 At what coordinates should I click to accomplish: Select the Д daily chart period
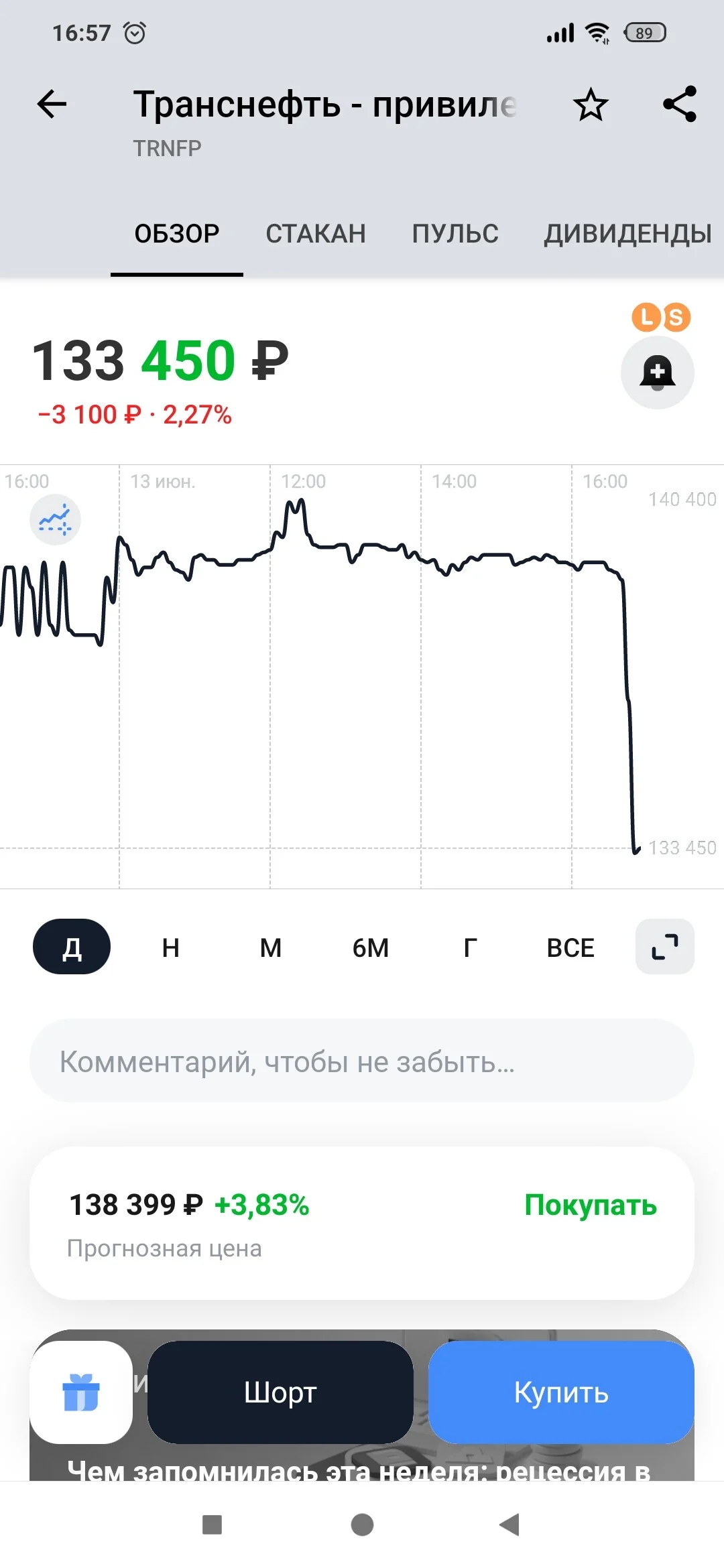[x=72, y=947]
